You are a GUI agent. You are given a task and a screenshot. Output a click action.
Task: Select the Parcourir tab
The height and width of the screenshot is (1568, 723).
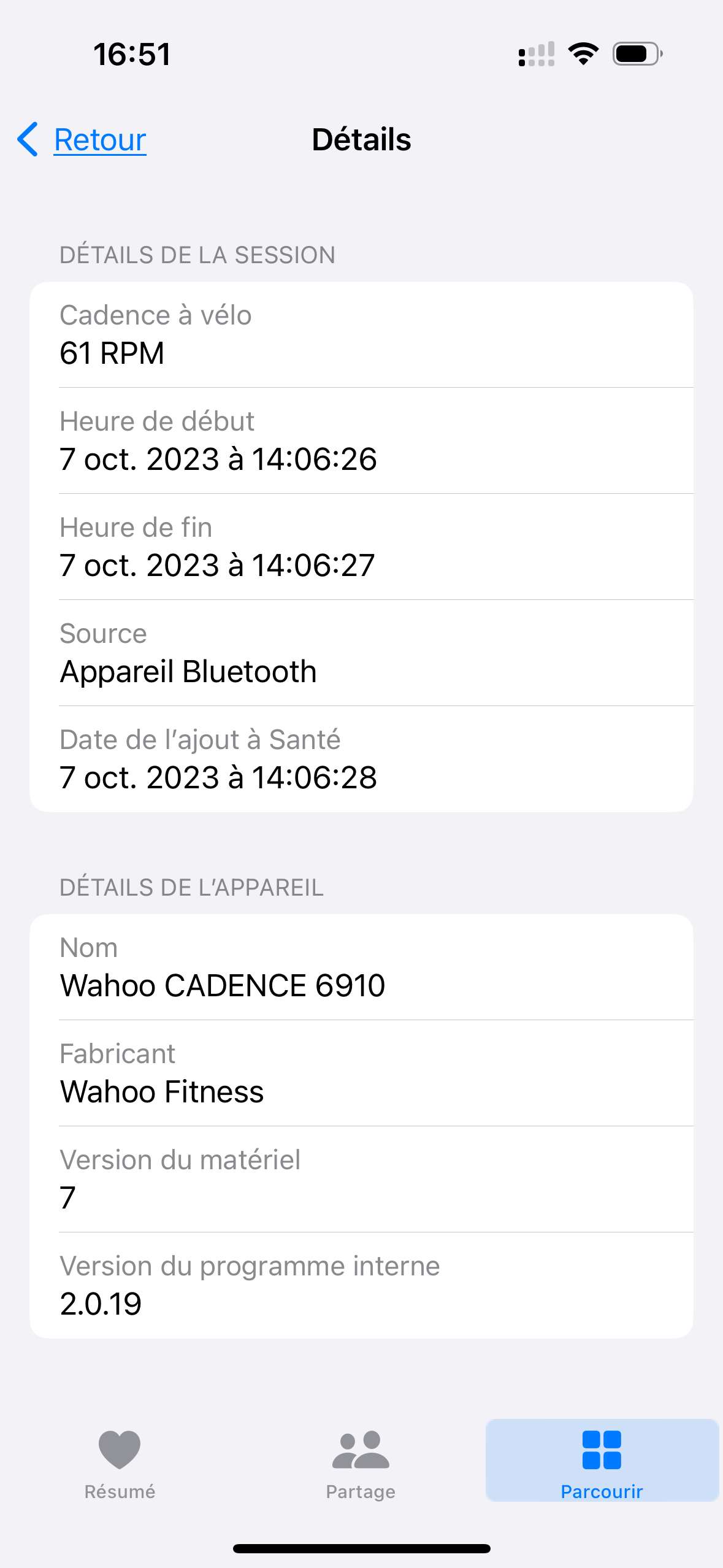click(602, 1461)
